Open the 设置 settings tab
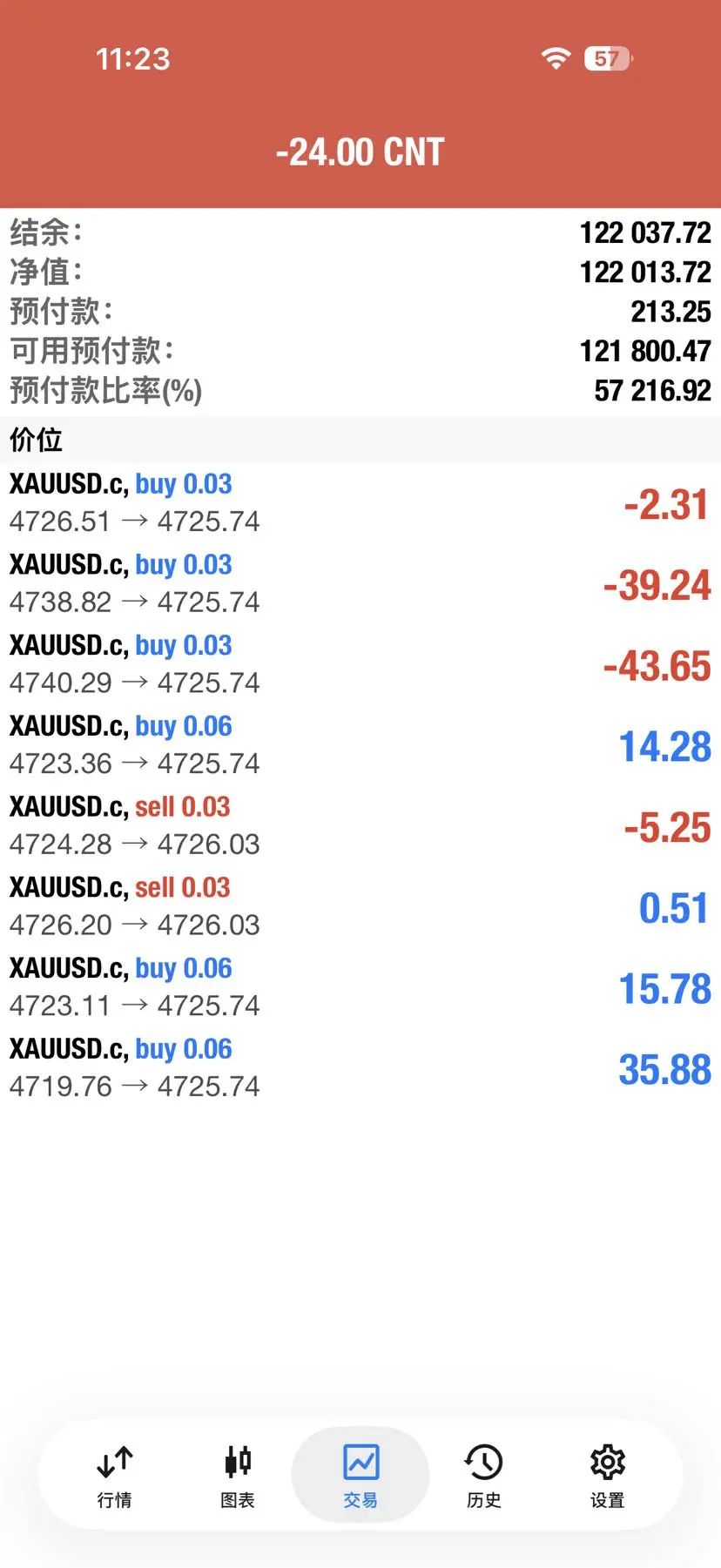The width and height of the screenshot is (721, 1568). (607, 1475)
